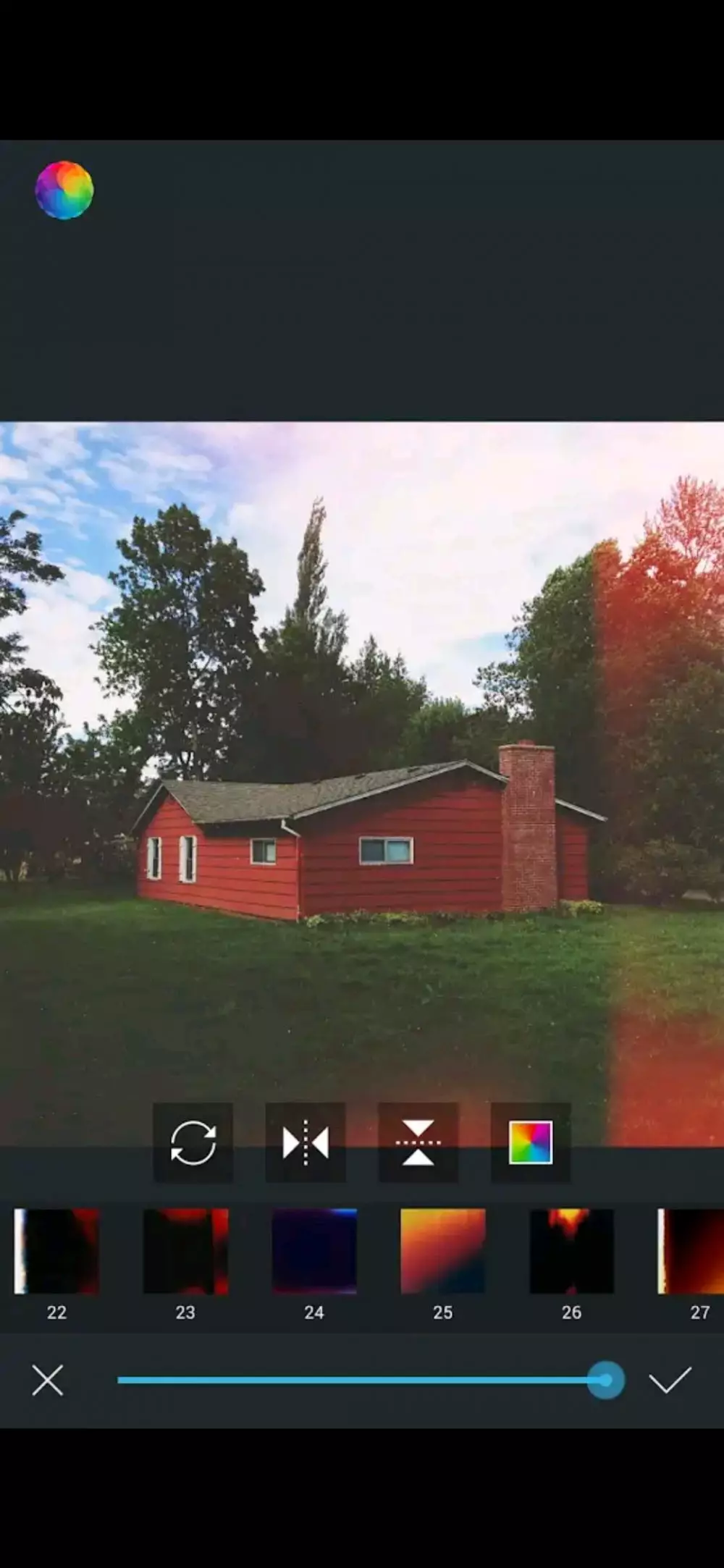Open the overlay color hue picker
Screen dimensions: 724x1568
pyautogui.click(x=530, y=1143)
